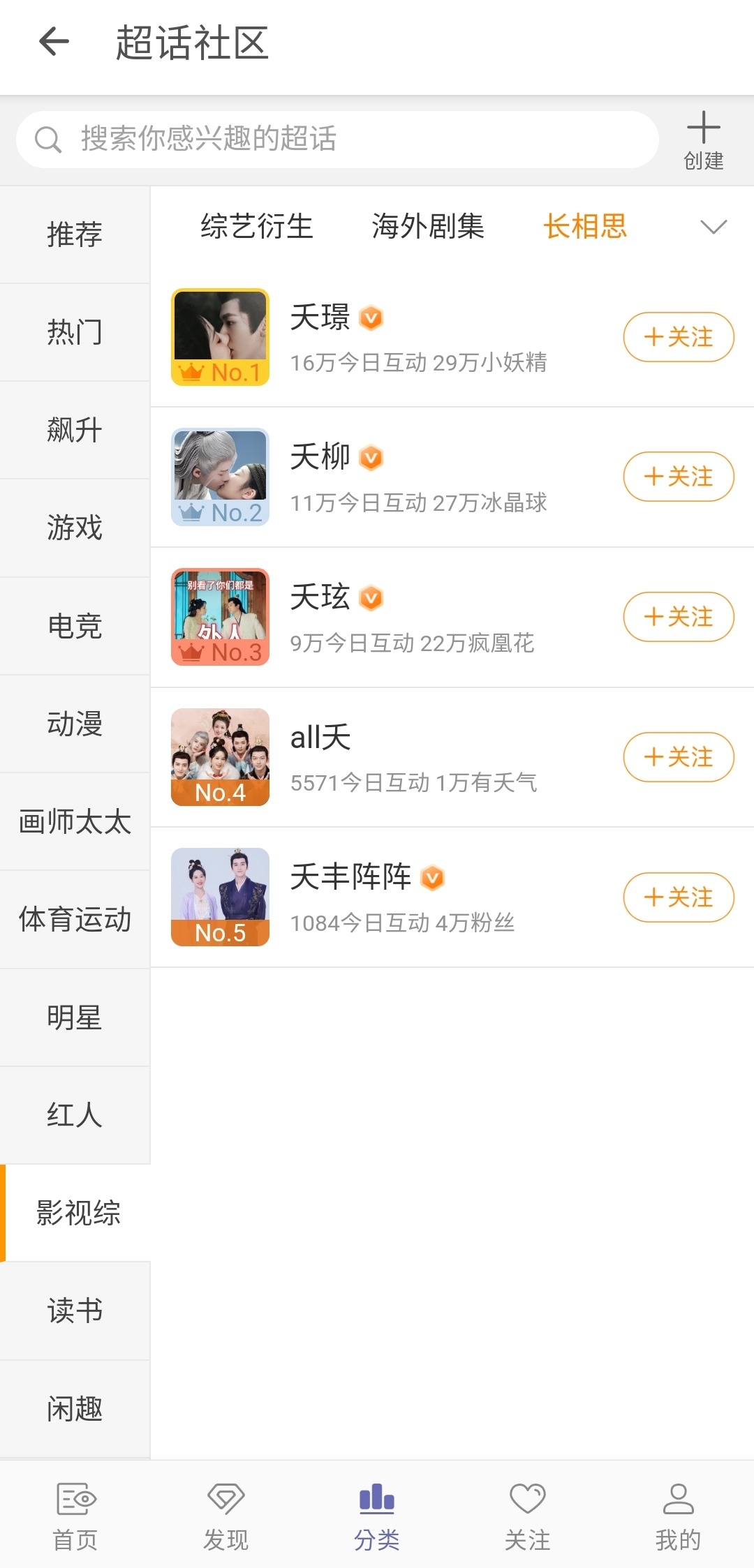Viewport: 754px width, 1568px height.
Task: Follow the 夭玹 super topic
Action: [679, 617]
